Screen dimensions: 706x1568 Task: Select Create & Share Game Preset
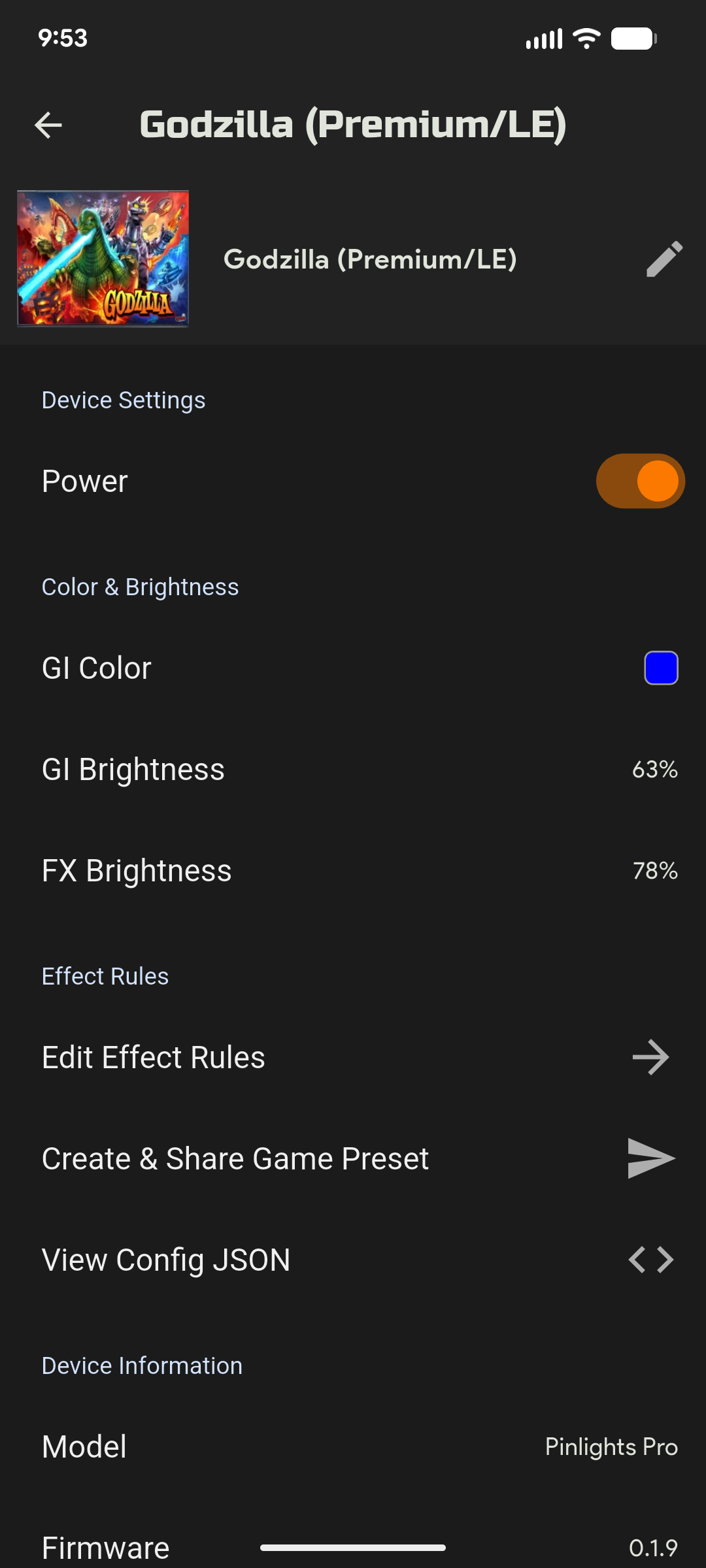353,1158
